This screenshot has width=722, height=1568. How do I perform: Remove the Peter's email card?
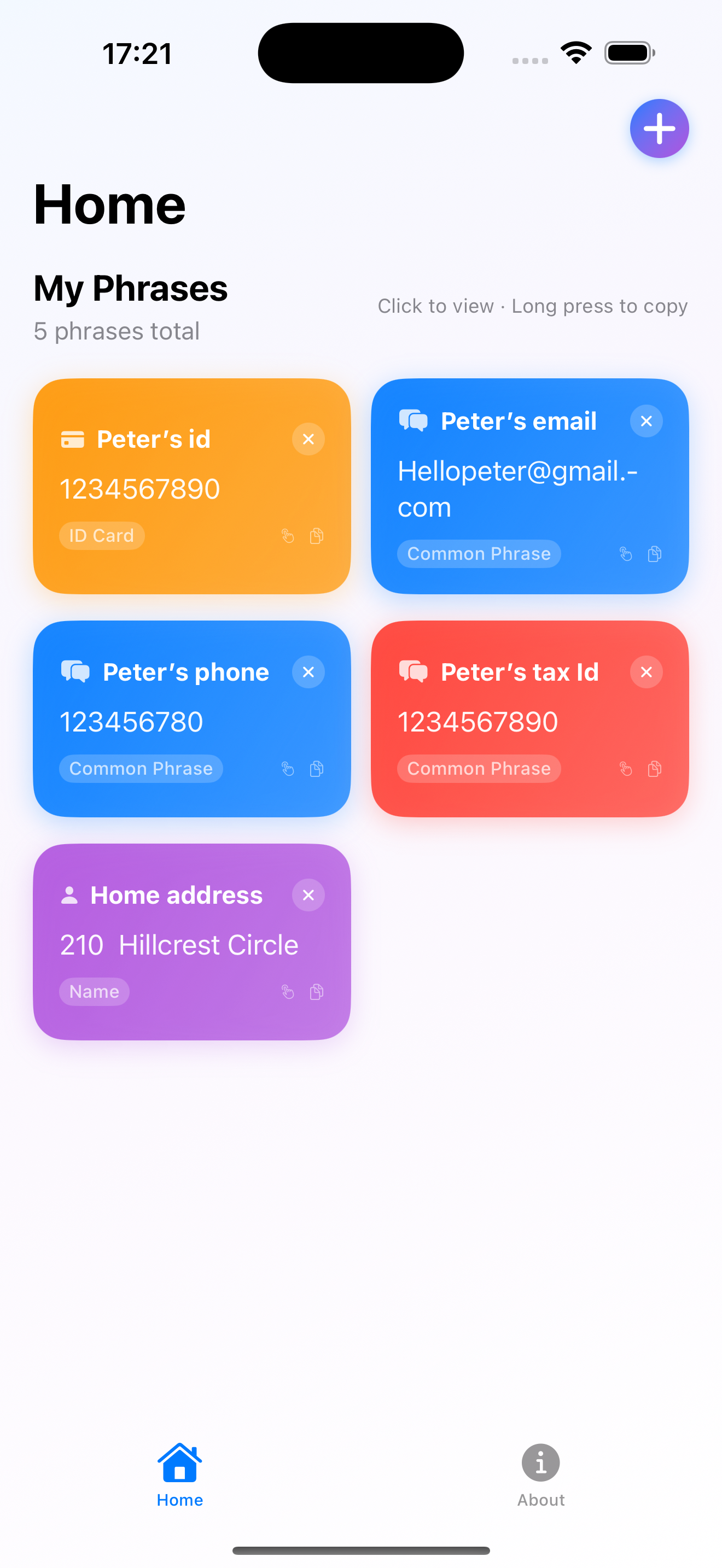pos(646,420)
